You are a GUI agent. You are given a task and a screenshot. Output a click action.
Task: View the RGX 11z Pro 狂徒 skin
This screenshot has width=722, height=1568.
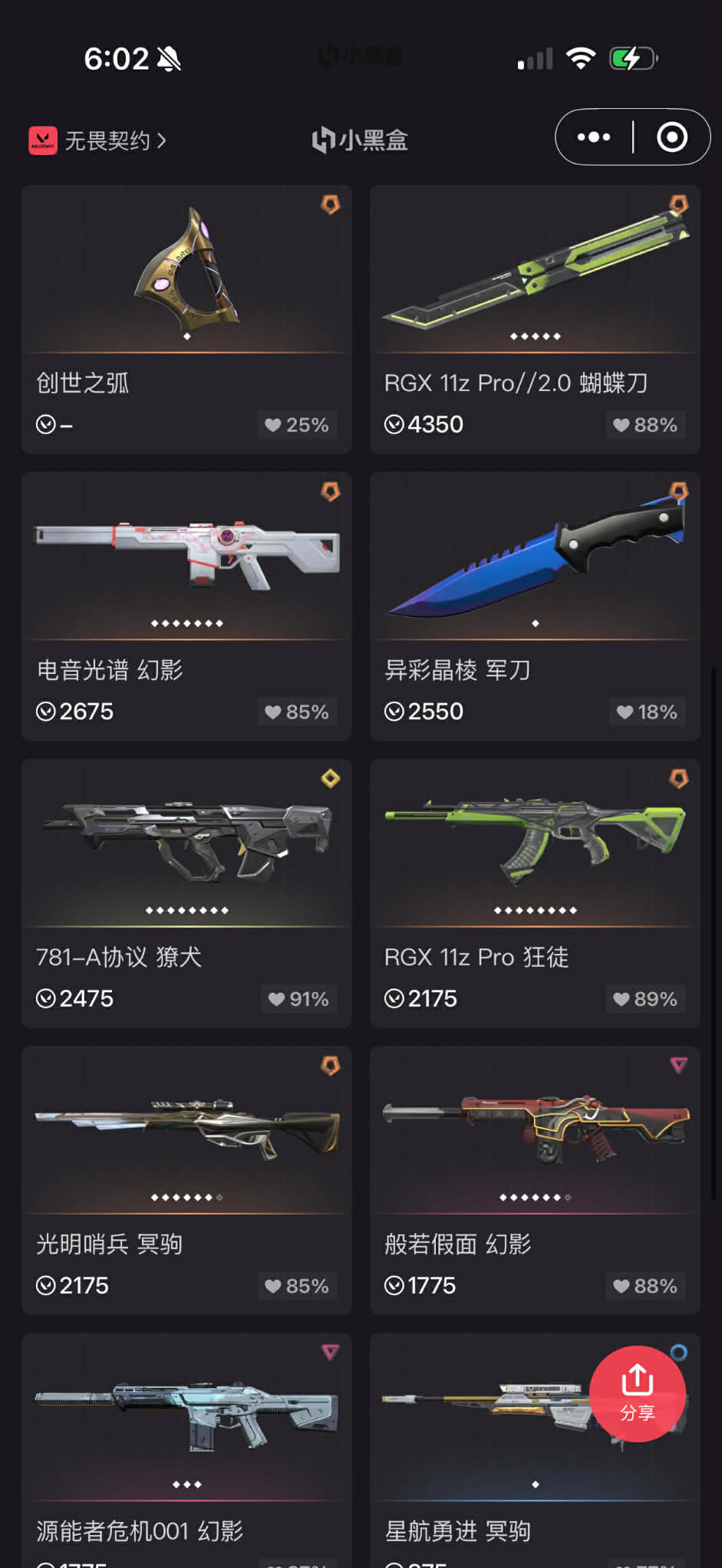pyautogui.click(x=535, y=892)
